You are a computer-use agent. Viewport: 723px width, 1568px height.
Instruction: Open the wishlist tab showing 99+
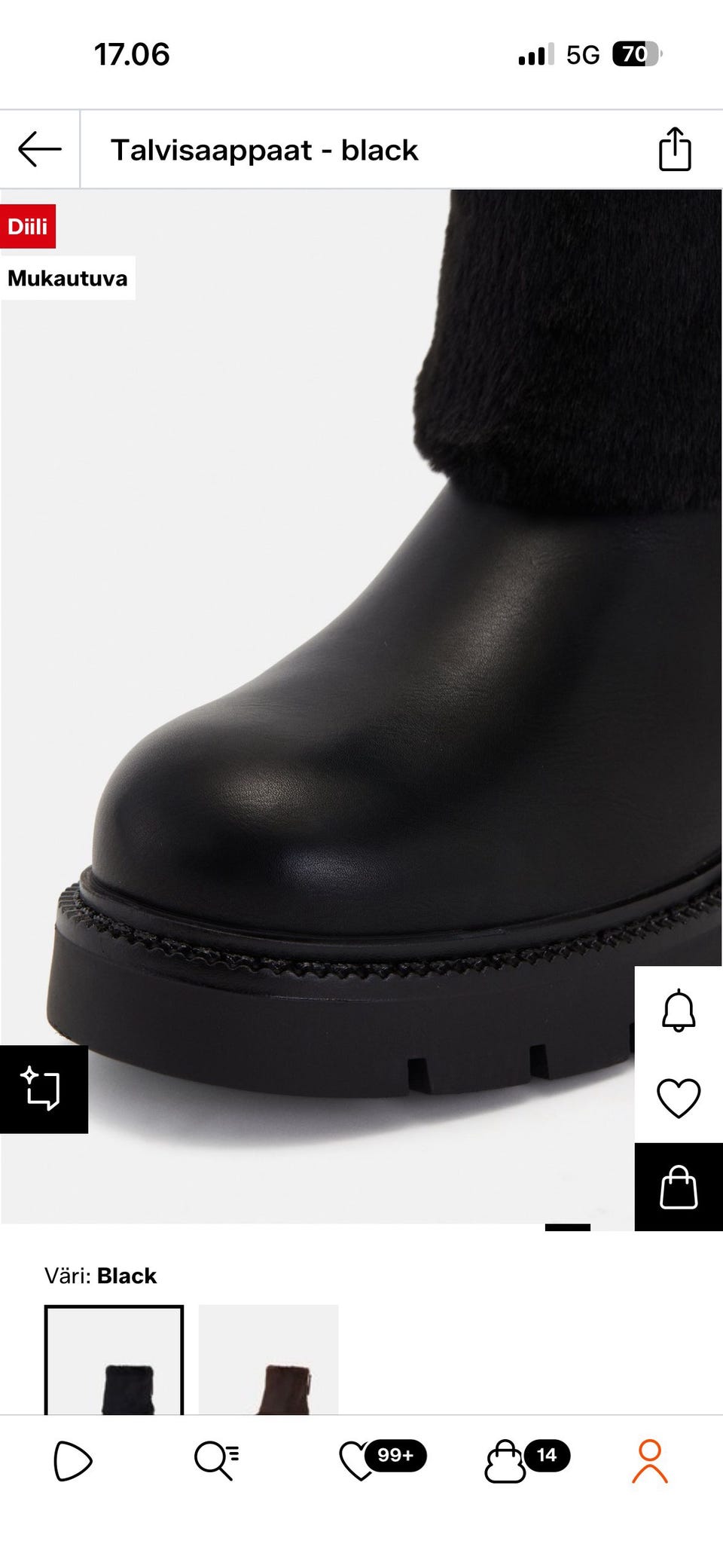(x=361, y=1461)
